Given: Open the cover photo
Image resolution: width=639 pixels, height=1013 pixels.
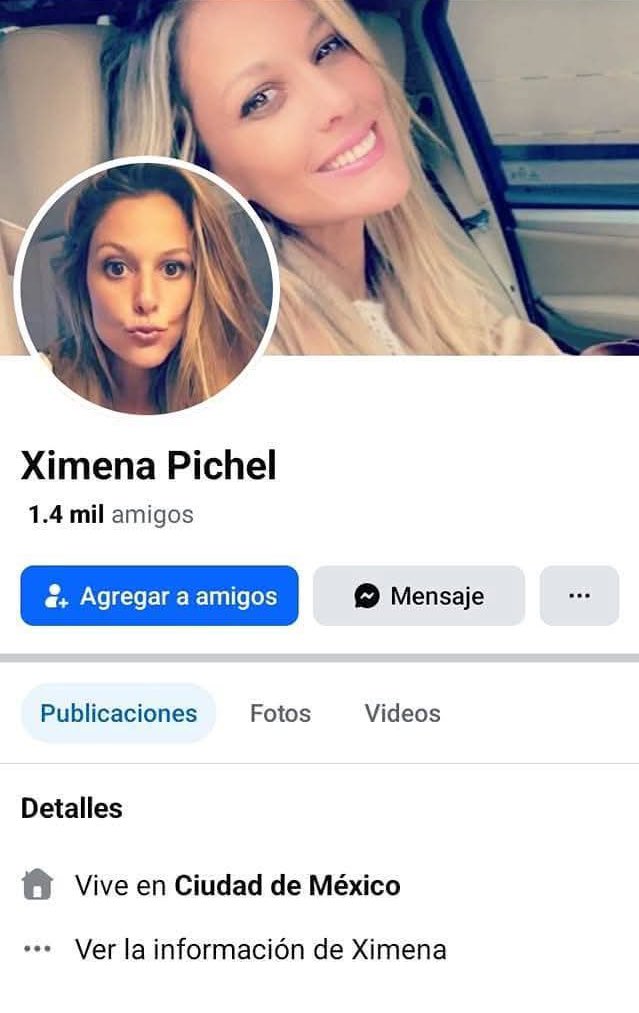Looking at the screenshot, I should [x=450, y=150].
